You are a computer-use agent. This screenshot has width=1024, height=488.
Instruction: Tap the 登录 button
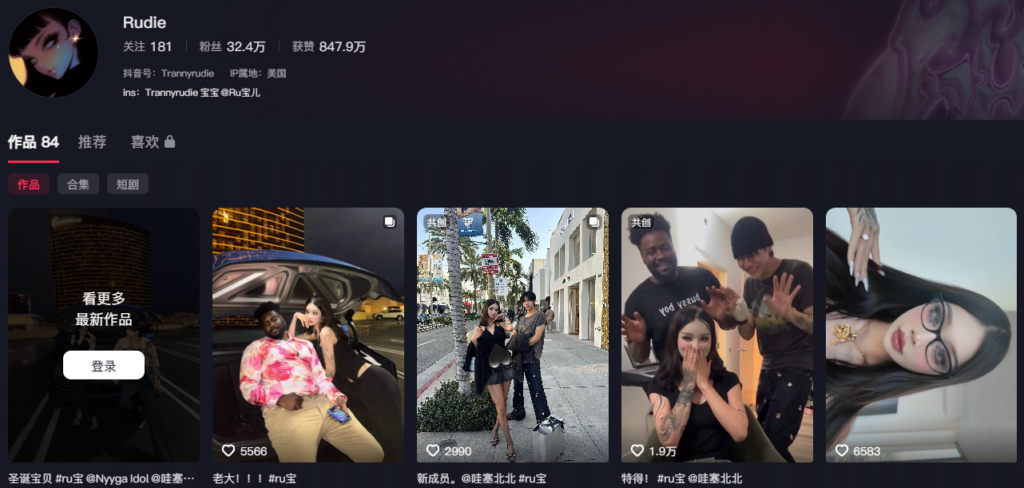point(104,366)
